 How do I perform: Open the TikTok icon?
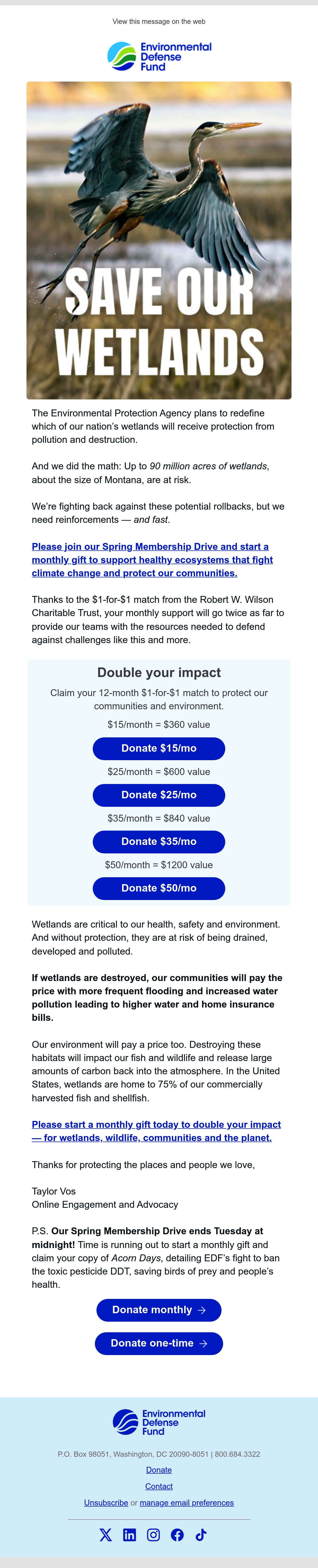(x=201, y=1535)
